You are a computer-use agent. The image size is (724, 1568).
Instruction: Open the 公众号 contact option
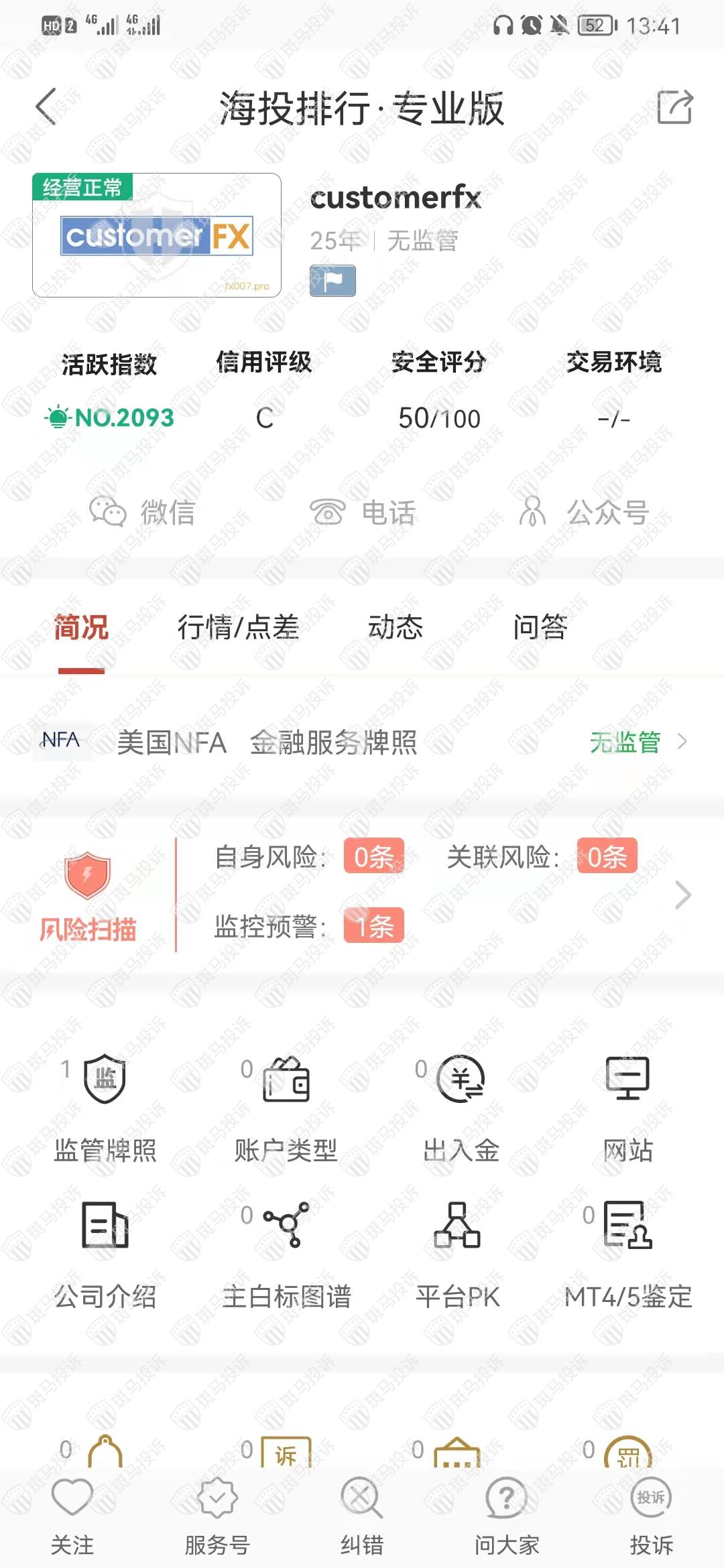pyautogui.click(x=583, y=513)
